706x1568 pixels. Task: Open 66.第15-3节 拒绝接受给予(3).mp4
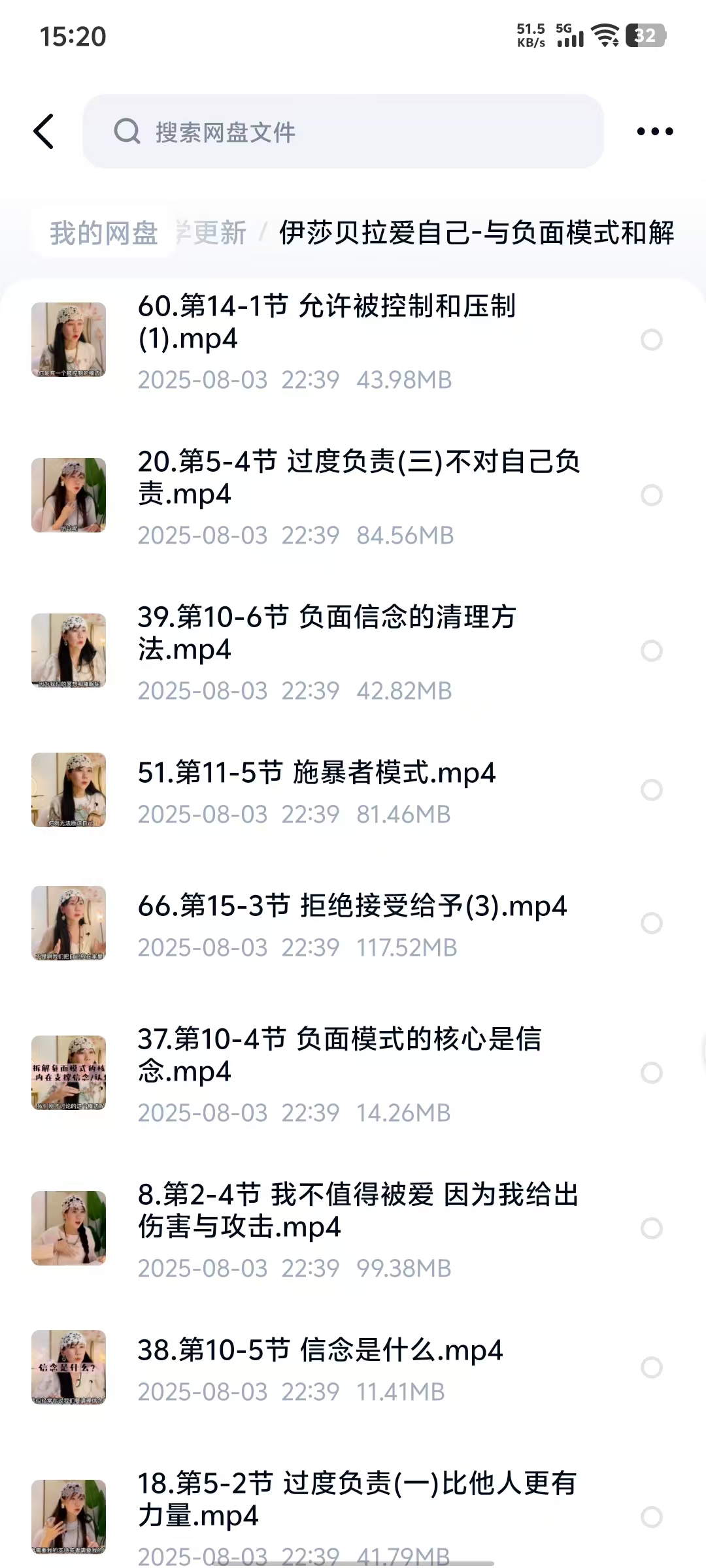point(352,907)
